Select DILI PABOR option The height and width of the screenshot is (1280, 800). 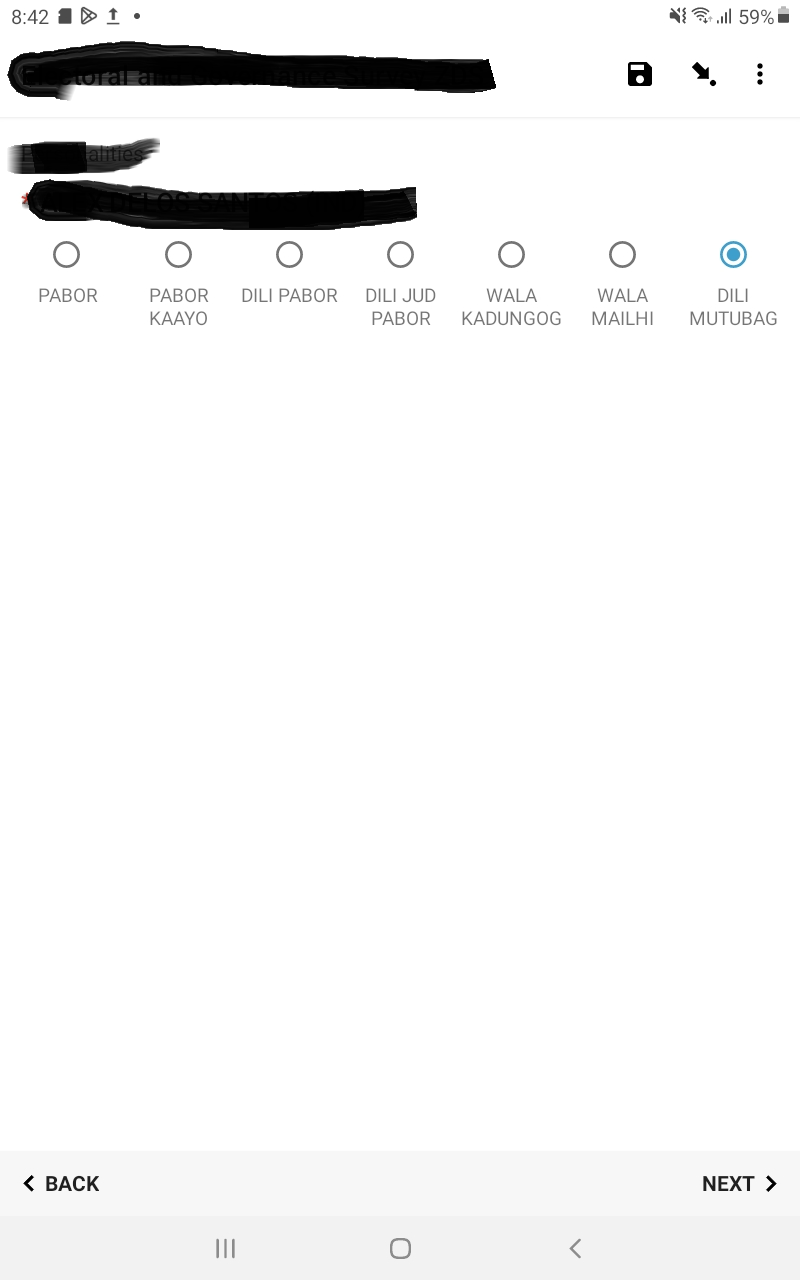pyautogui.click(x=289, y=255)
